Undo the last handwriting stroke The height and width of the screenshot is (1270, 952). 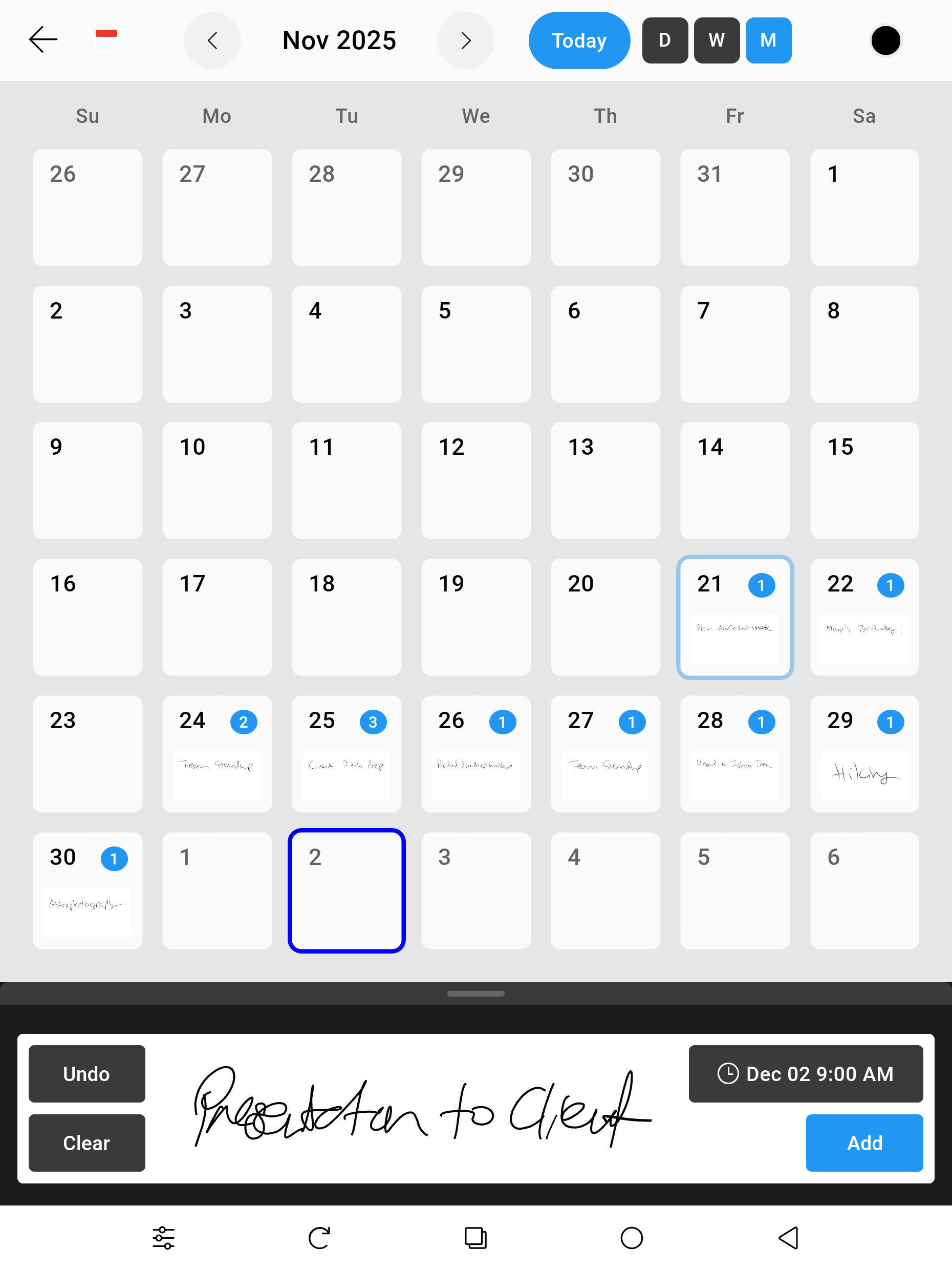pos(86,1073)
